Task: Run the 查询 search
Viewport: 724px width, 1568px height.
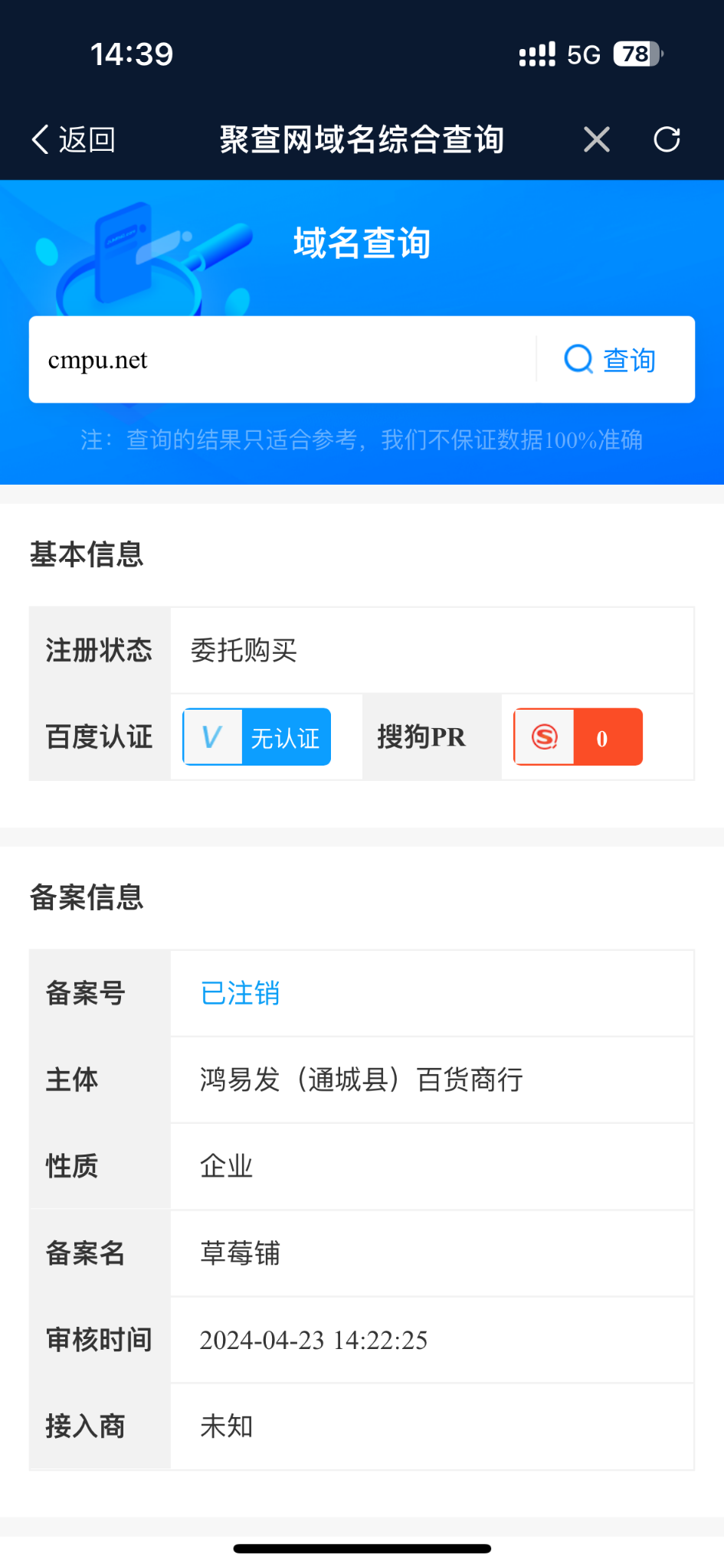Action: (611, 360)
